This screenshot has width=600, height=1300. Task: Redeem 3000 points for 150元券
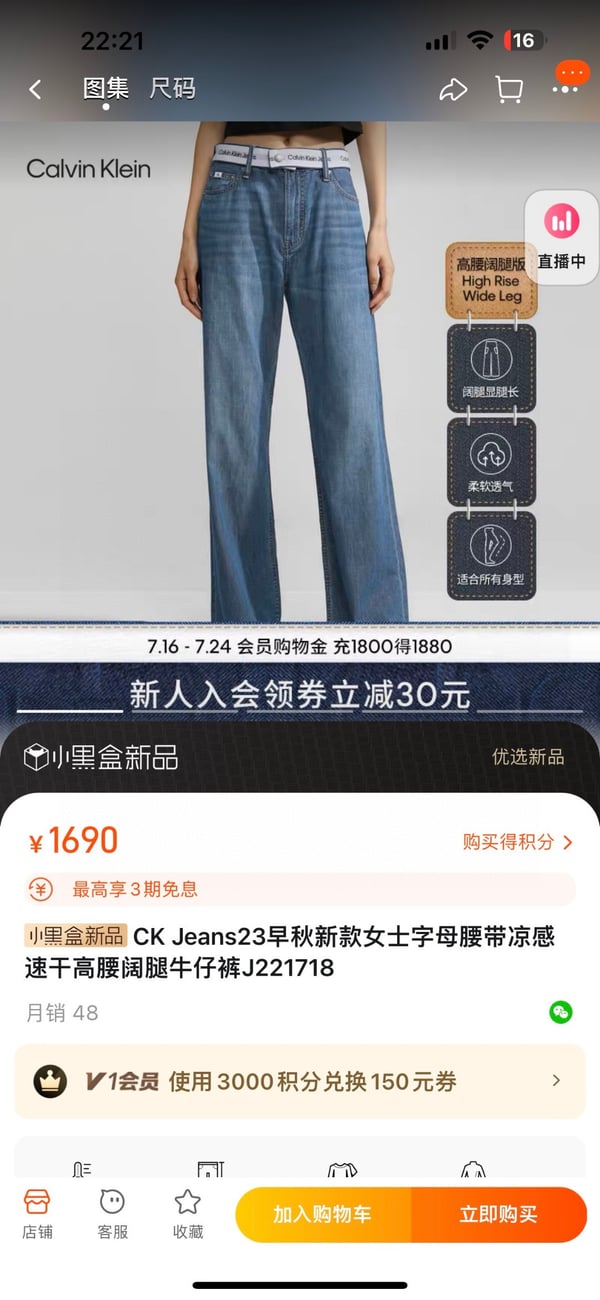300,1081
